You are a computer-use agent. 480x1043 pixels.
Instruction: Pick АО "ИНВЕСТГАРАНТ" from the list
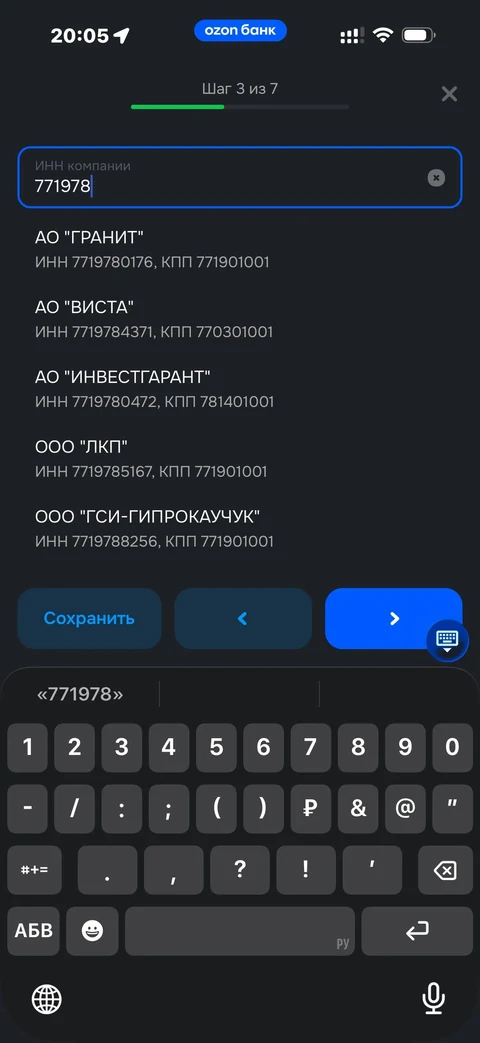[x=239, y=389]
